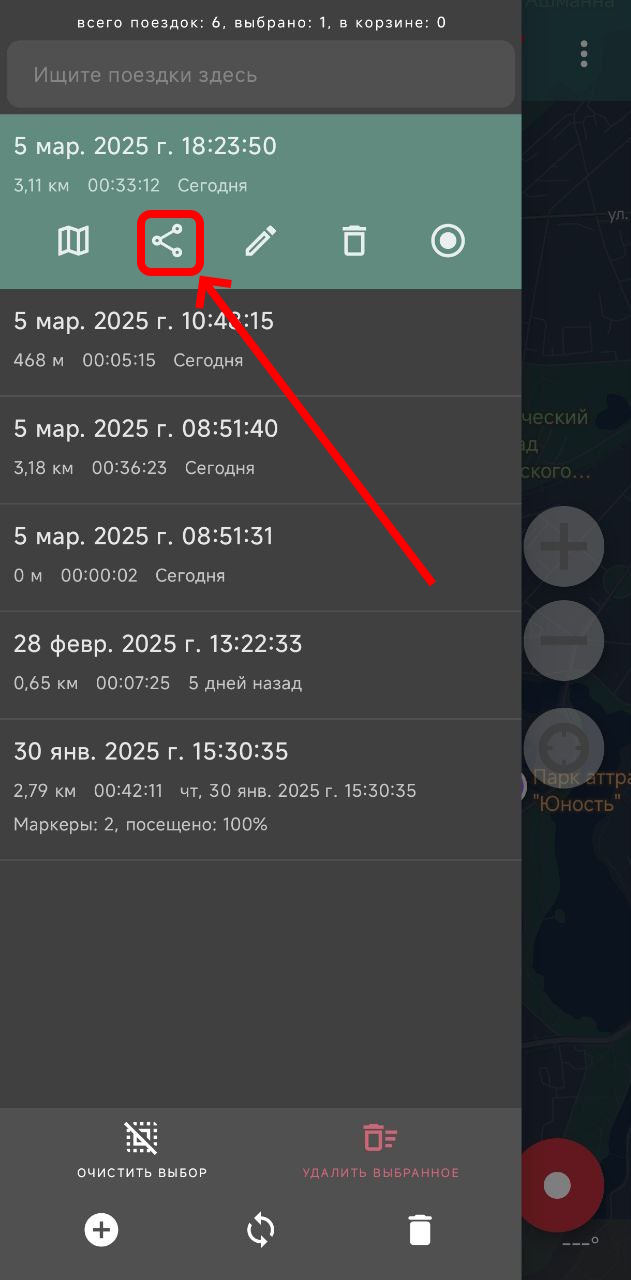Viewport: 631px width, 1280px height.
Task: Open the trash bin at the bottom
Action: [x=420, y=1230]
